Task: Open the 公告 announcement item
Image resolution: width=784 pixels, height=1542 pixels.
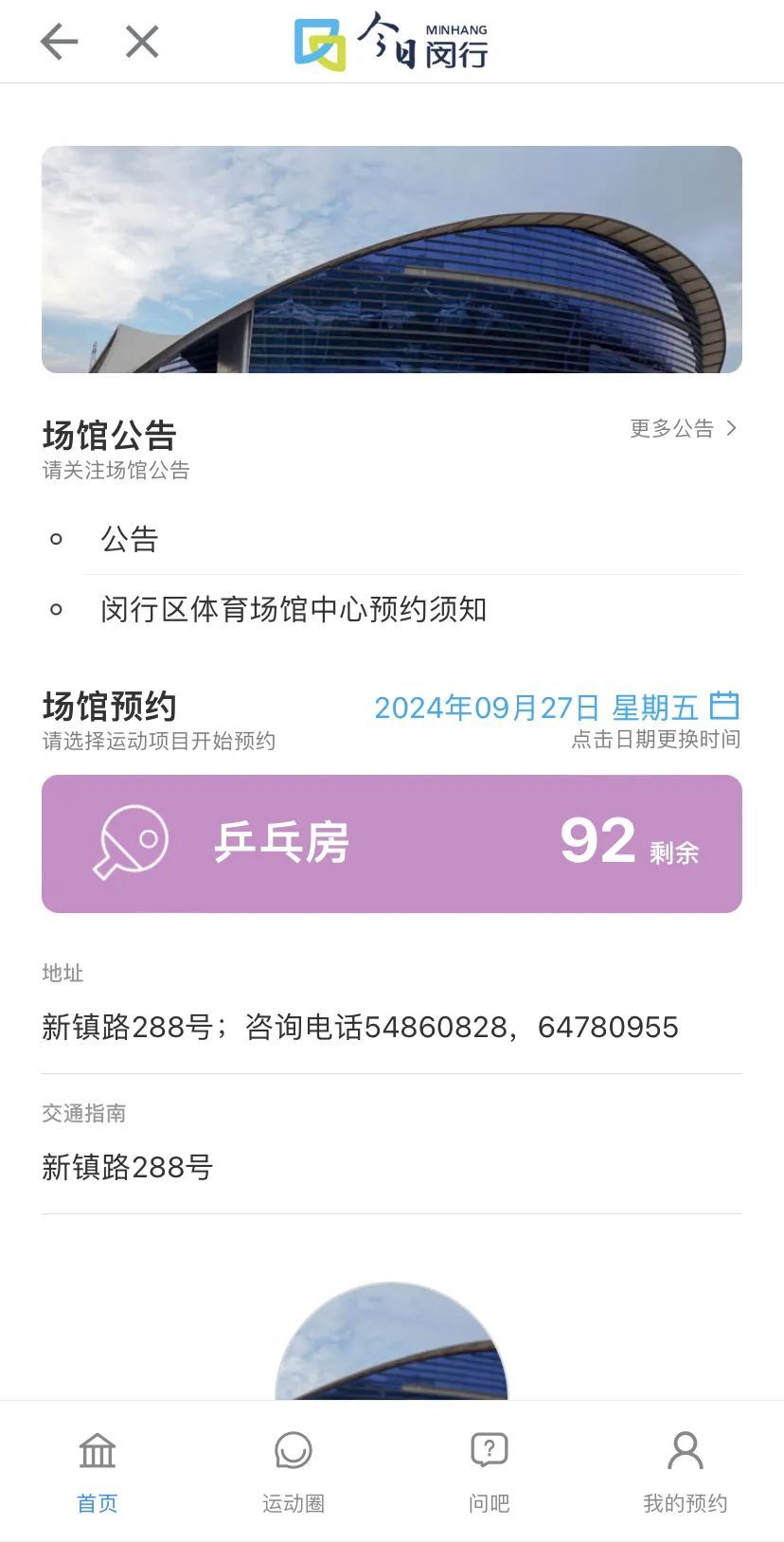Action: click(x=131, y=540)
